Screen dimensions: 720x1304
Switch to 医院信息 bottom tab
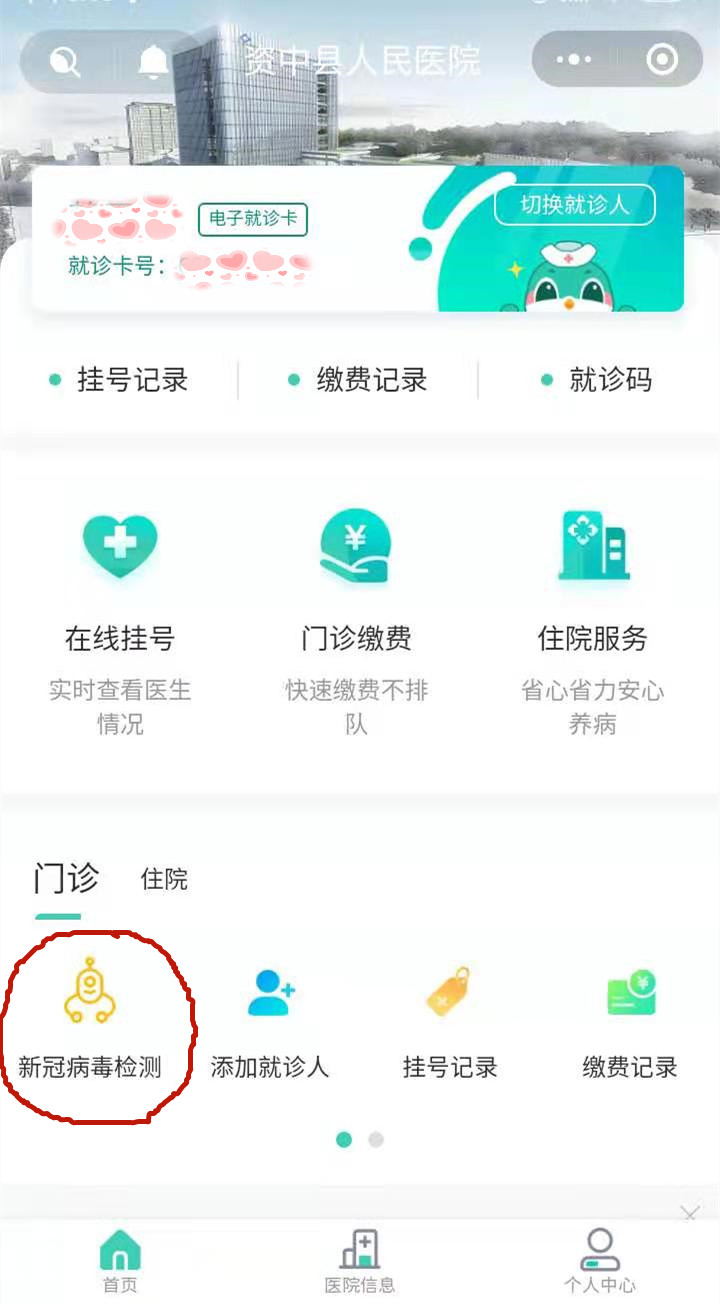[x=360, y=1261]
